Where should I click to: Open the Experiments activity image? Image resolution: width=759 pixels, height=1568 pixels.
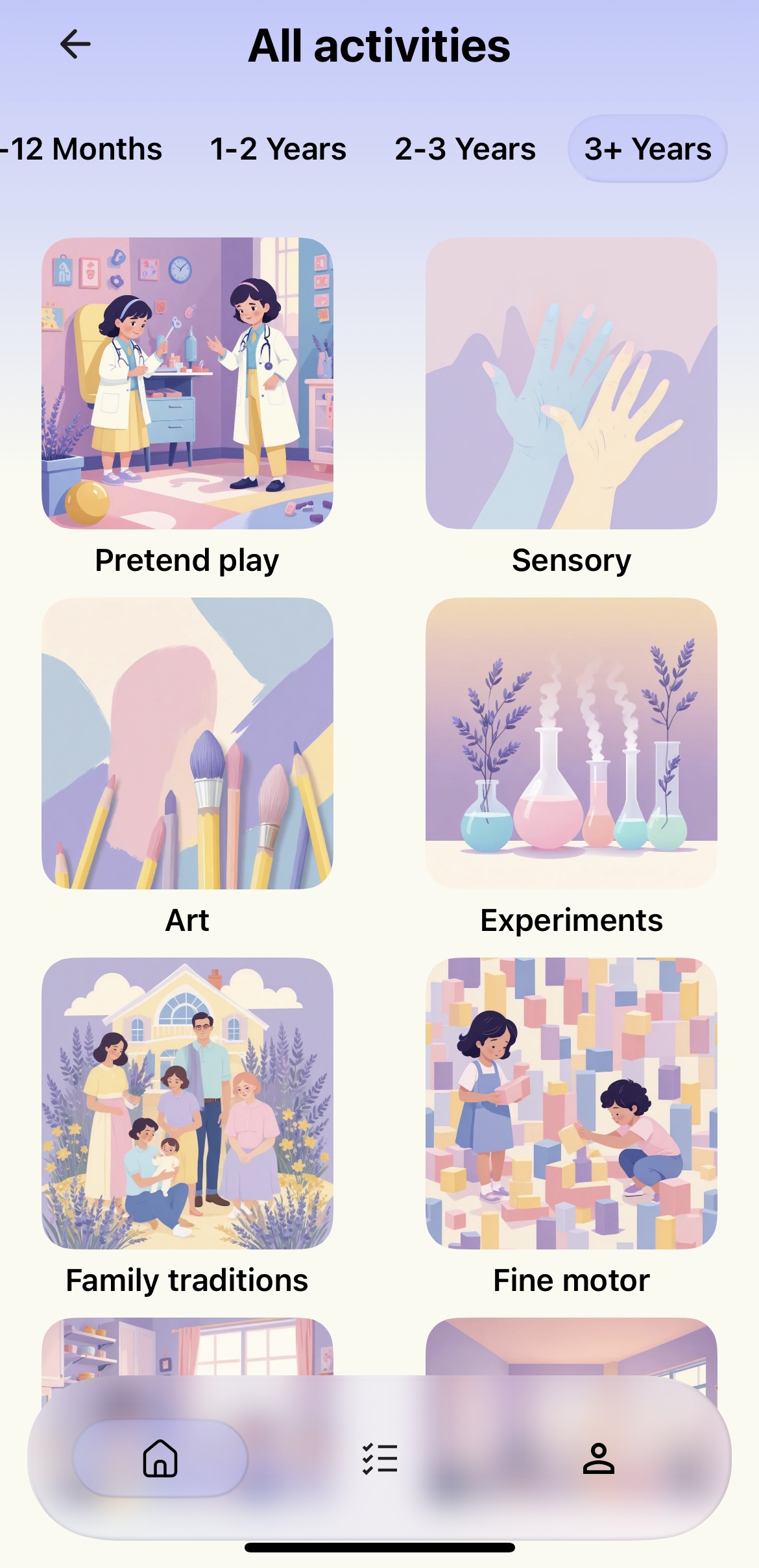click(x=571, y=746)
